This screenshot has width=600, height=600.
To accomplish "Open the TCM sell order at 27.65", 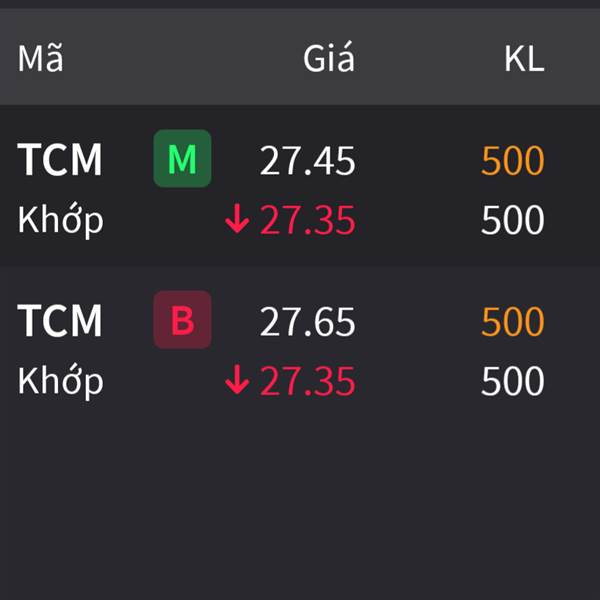I will [300, 350].
